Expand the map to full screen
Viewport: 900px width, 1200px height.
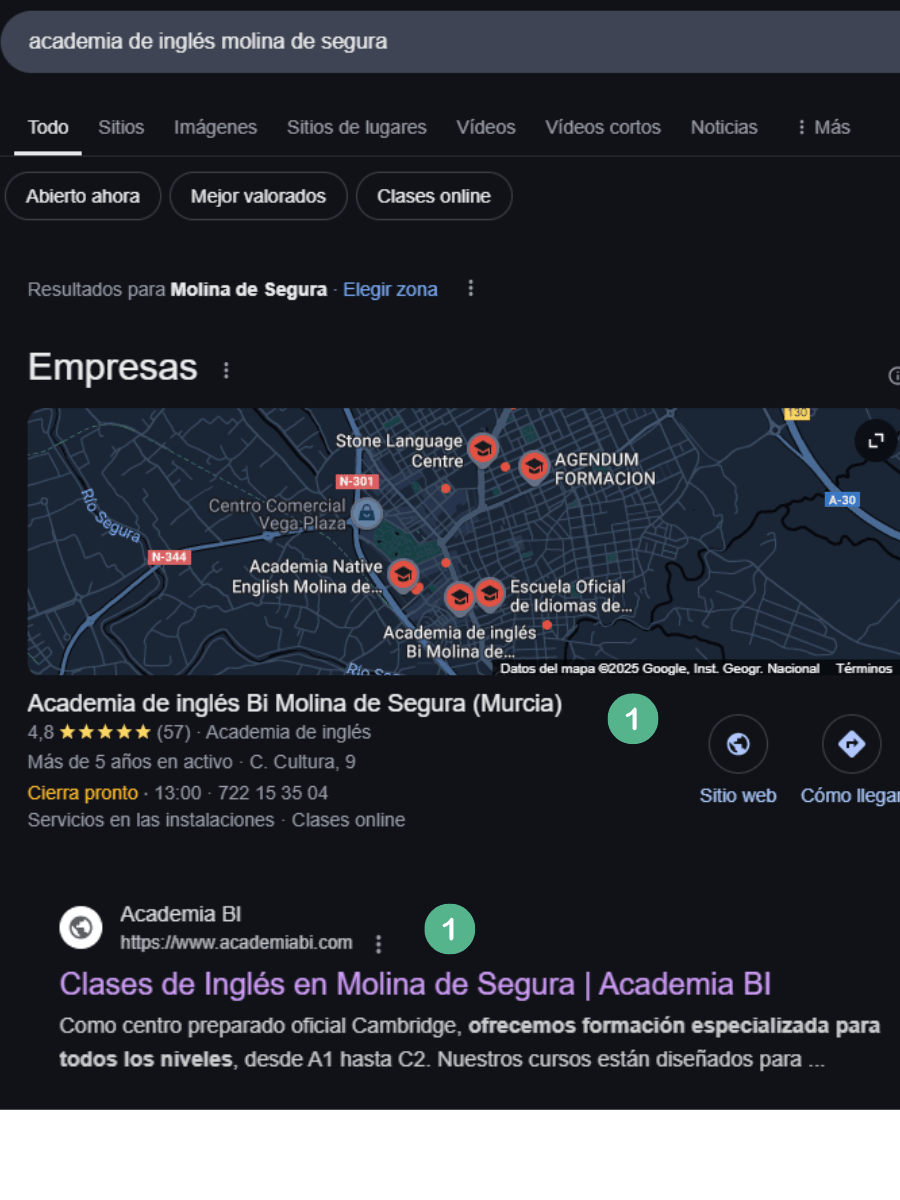876,440
